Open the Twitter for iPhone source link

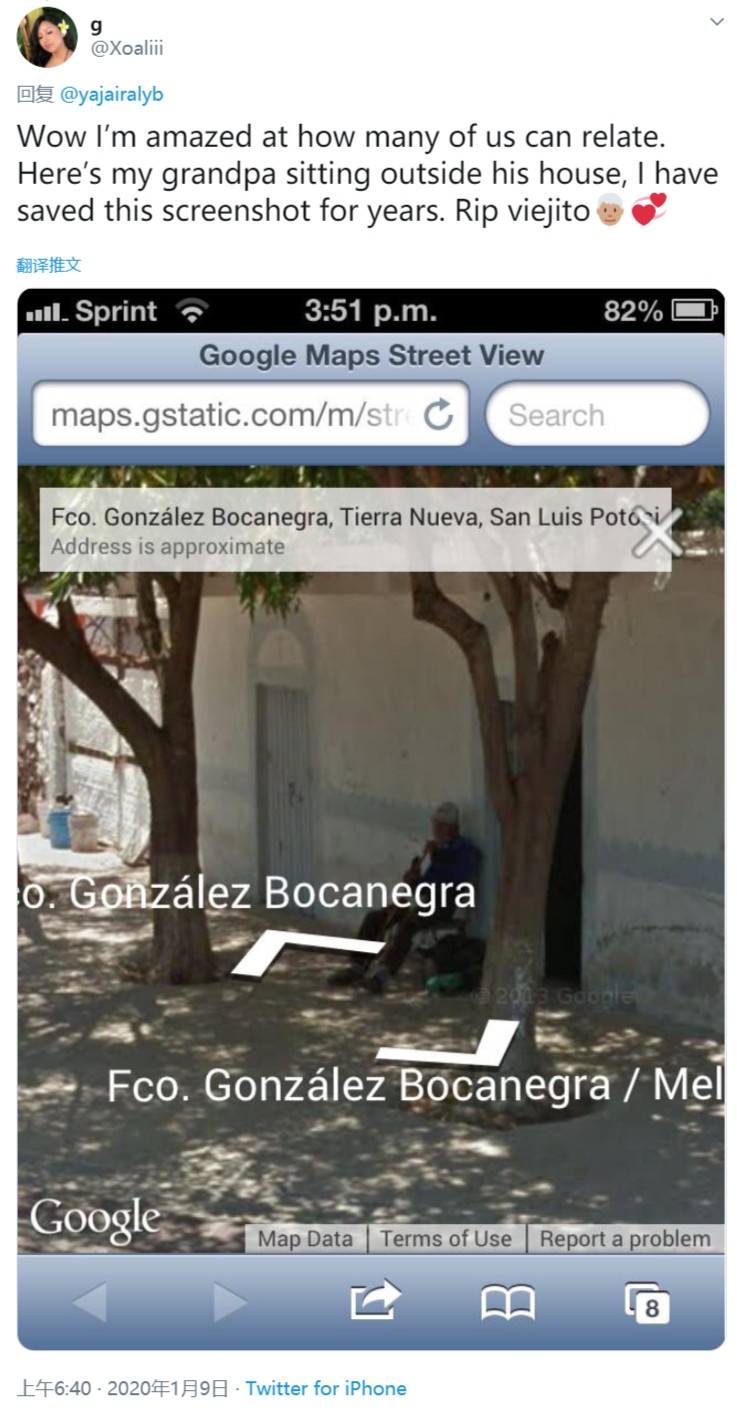pos(326,1388)
